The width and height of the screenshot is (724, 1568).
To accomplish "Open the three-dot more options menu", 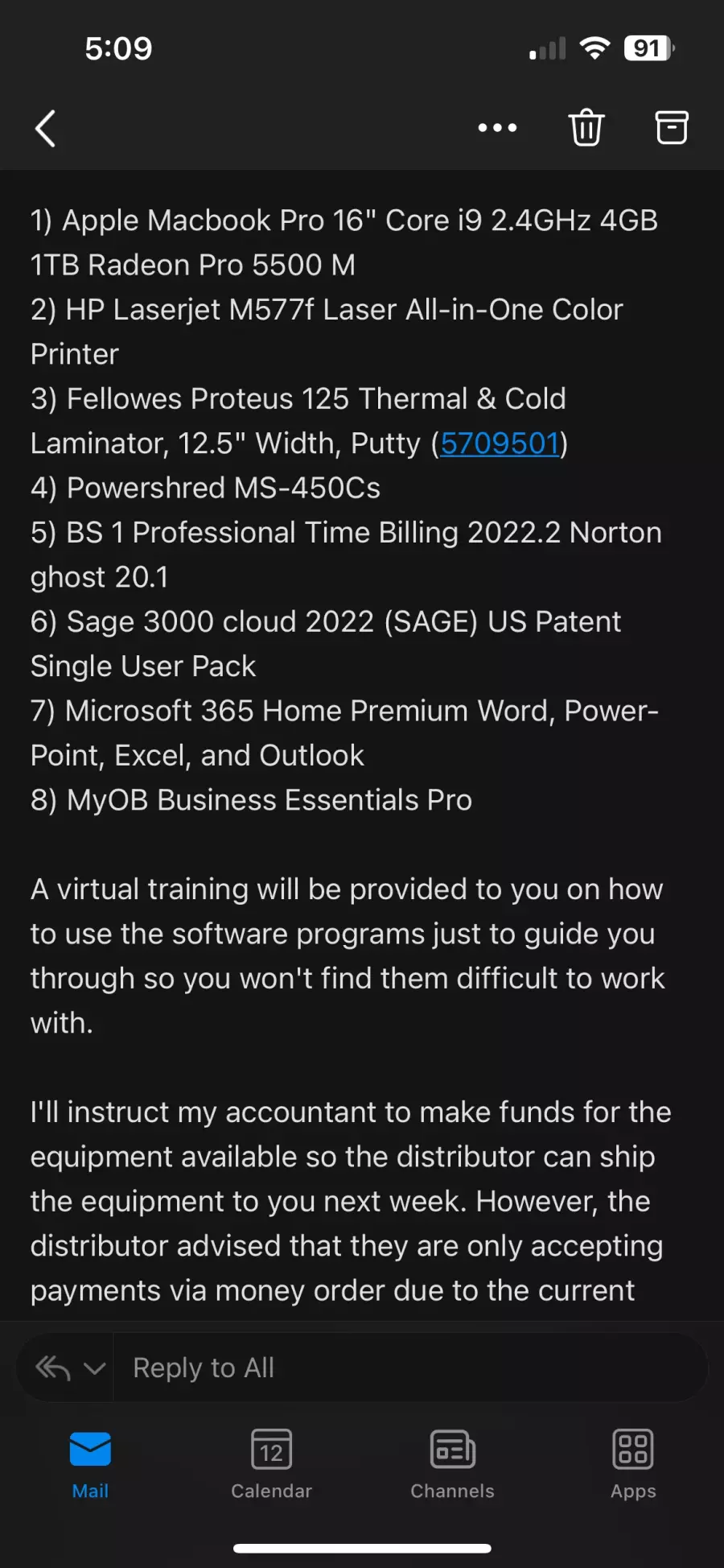I will point(497,127).
